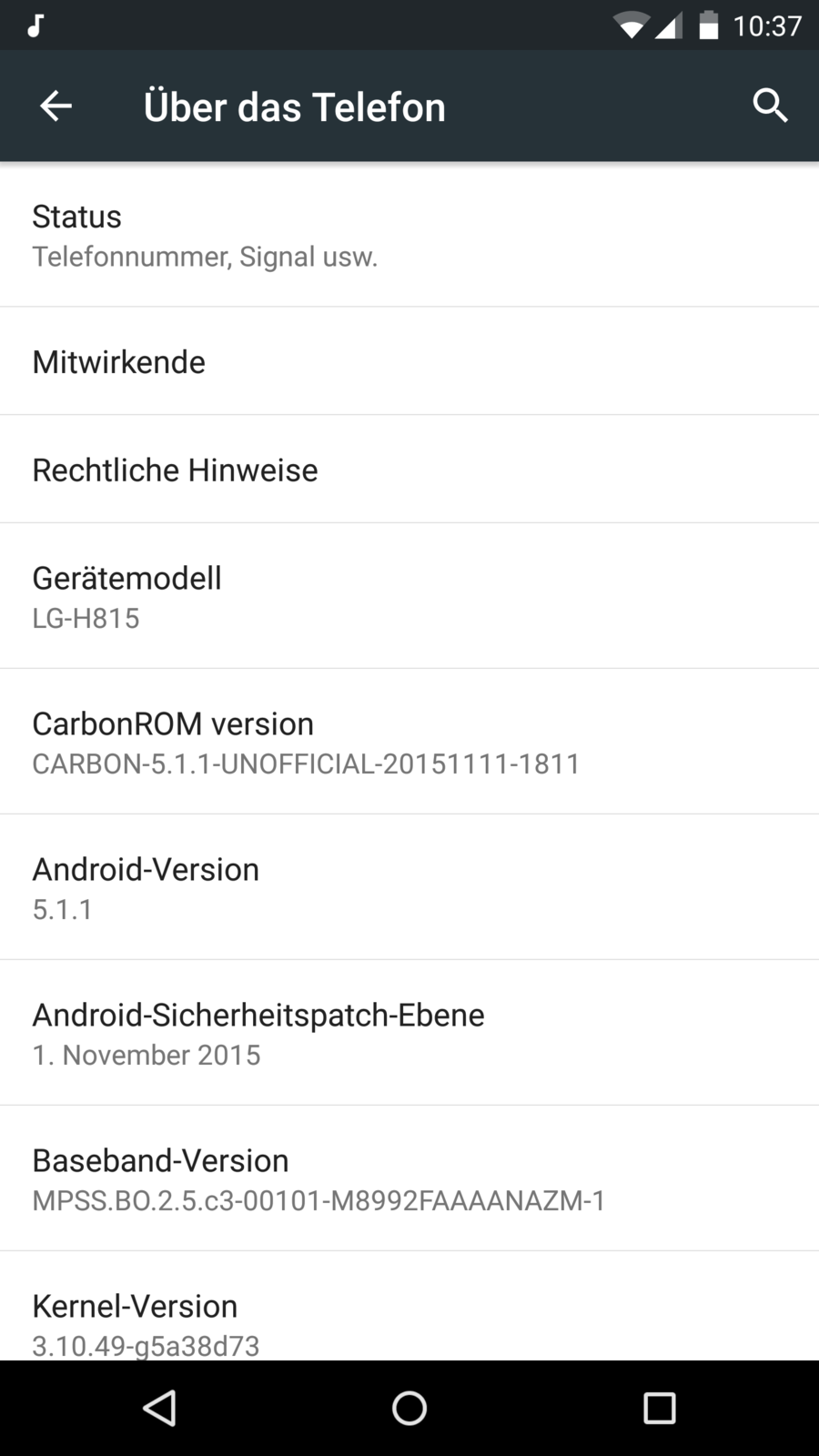This screenshot has width=819, height=1456.
Task: Open the settings search icon
Action: tap(770, 106)
